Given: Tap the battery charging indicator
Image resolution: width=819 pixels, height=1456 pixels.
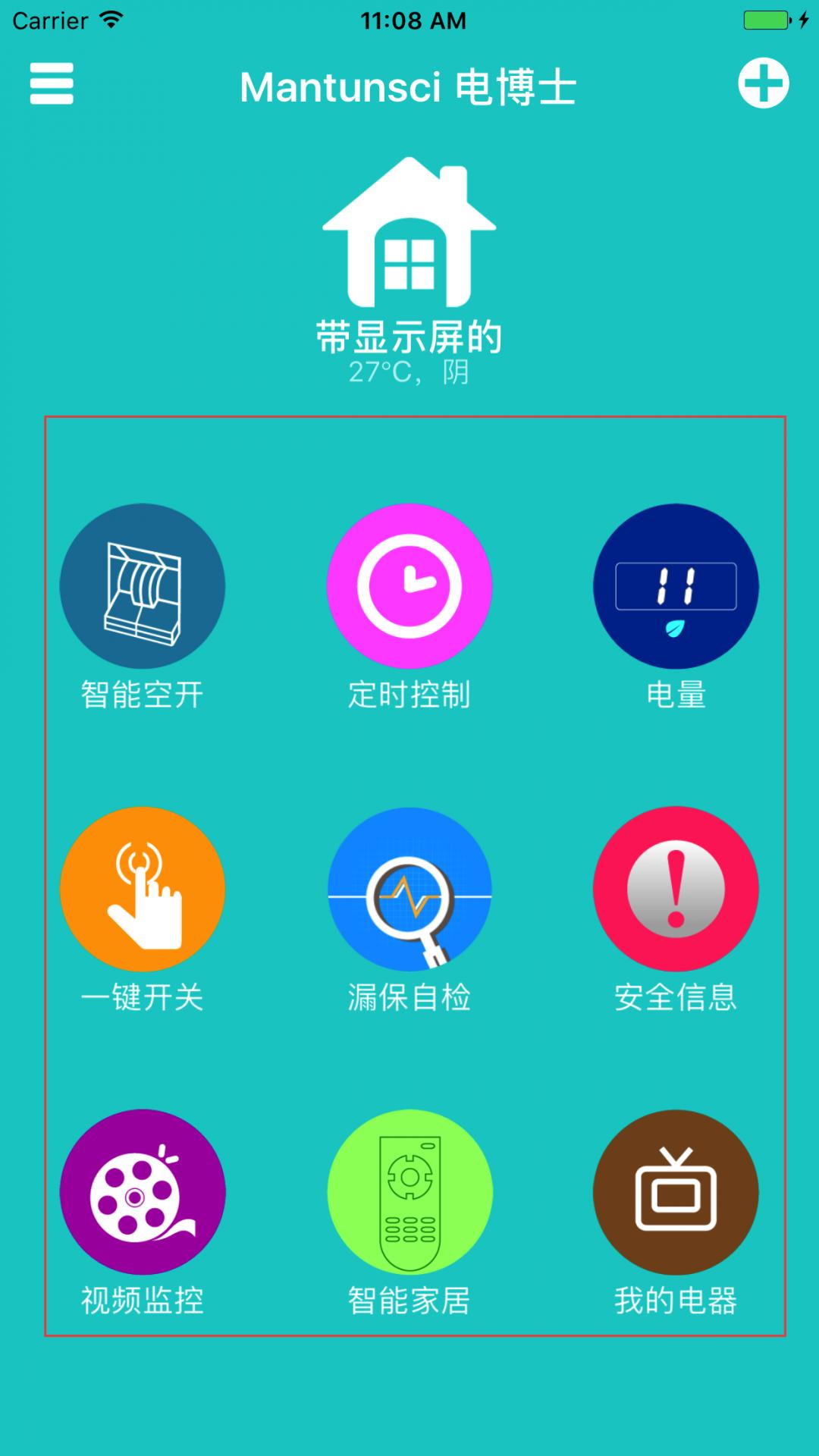Looking at the screenshot, I should (x=766, y=20).
